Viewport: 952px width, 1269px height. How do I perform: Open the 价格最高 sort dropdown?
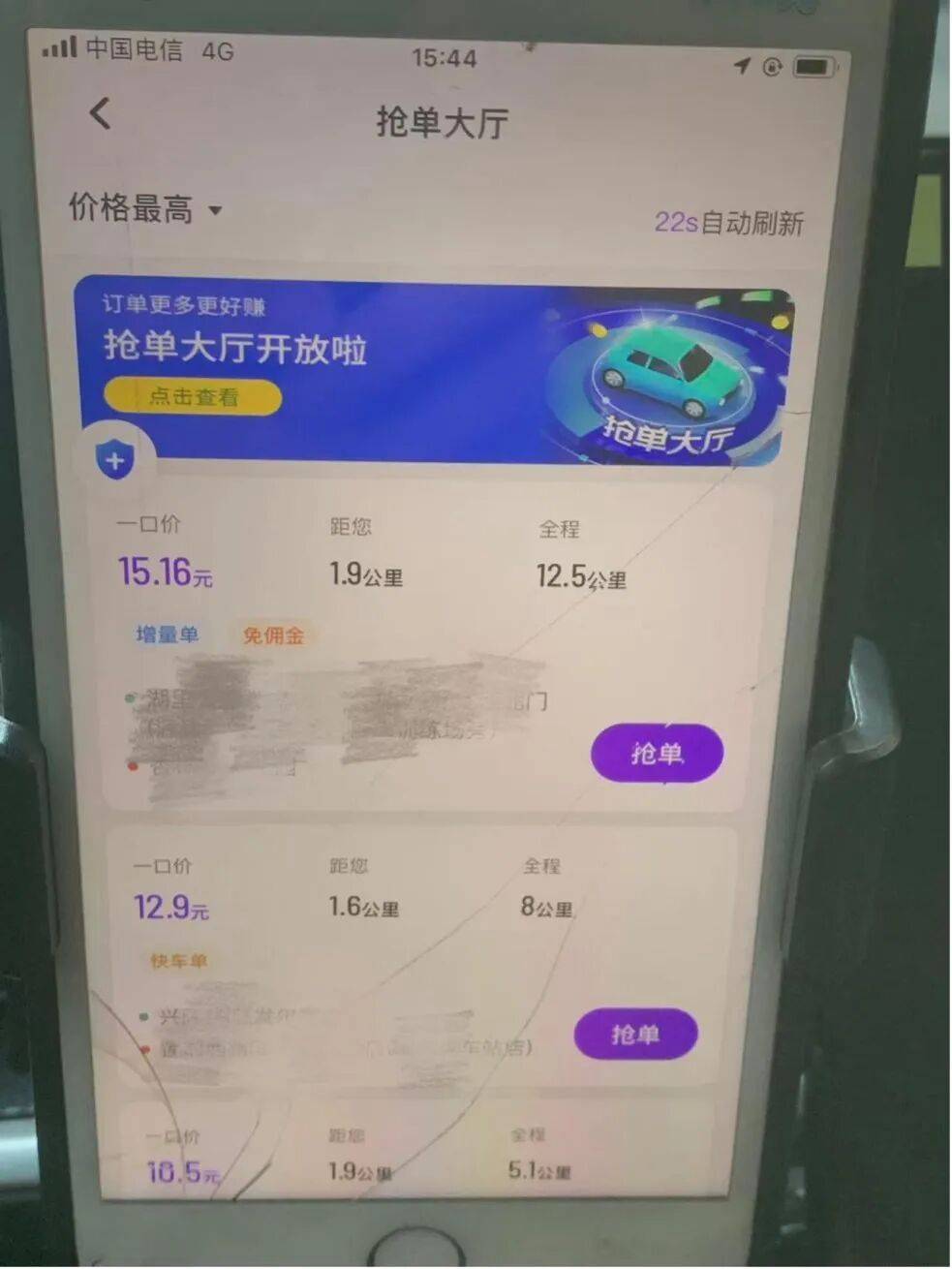pyautogui.click(x=145, y=208)
